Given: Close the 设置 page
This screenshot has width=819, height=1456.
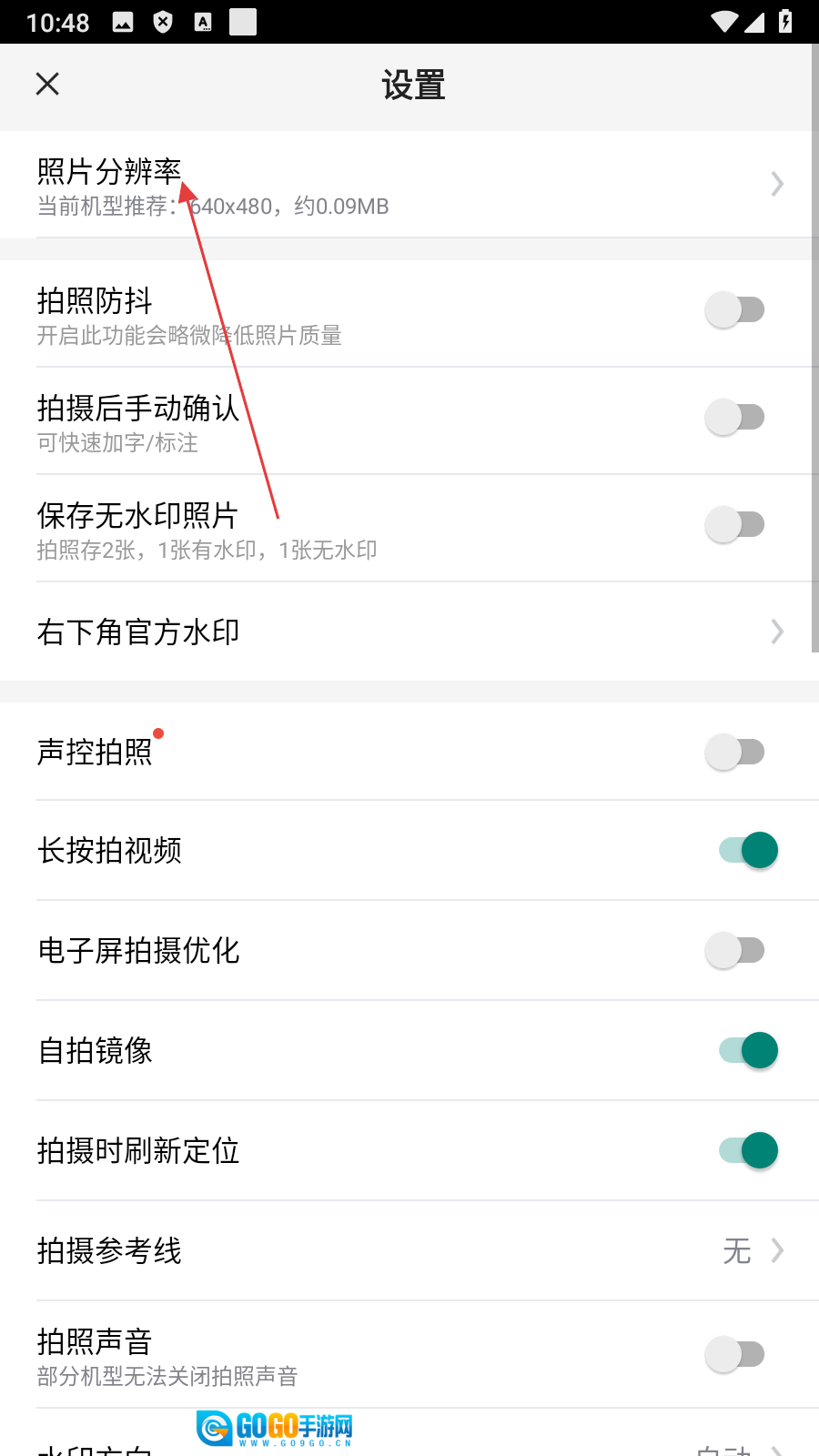Looking at the screenshot, I should click(47, 84).
